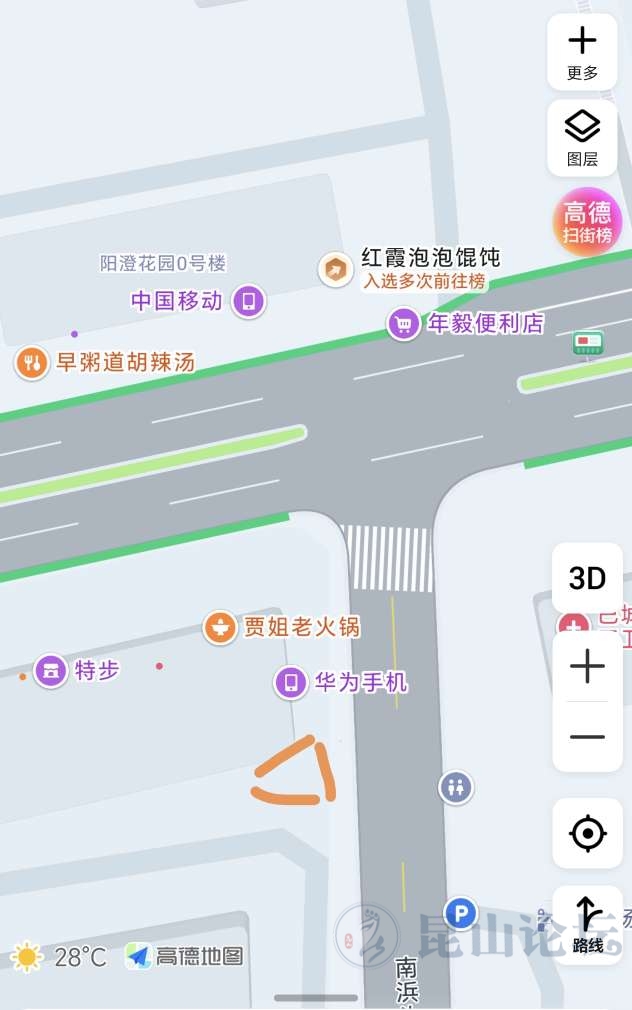Select the 华为手机 store marker
The width and height of the screenshot is (632, 1010).
tap(291, 682)
